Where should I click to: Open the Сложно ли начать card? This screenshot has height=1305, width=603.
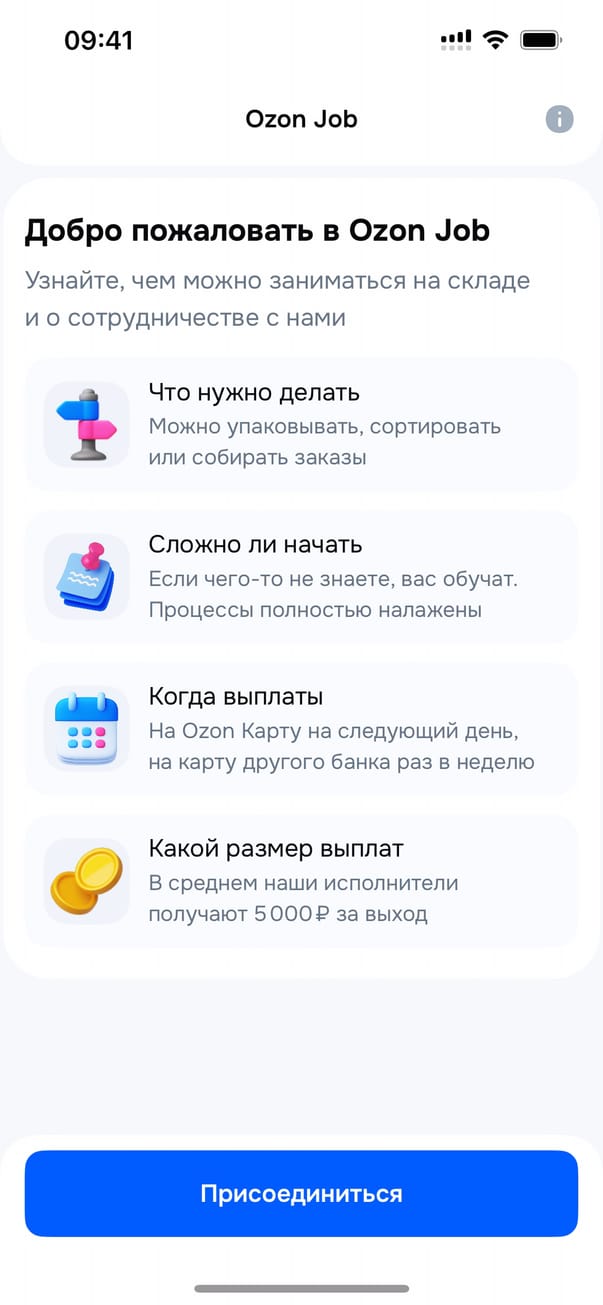tap(301, 576)
